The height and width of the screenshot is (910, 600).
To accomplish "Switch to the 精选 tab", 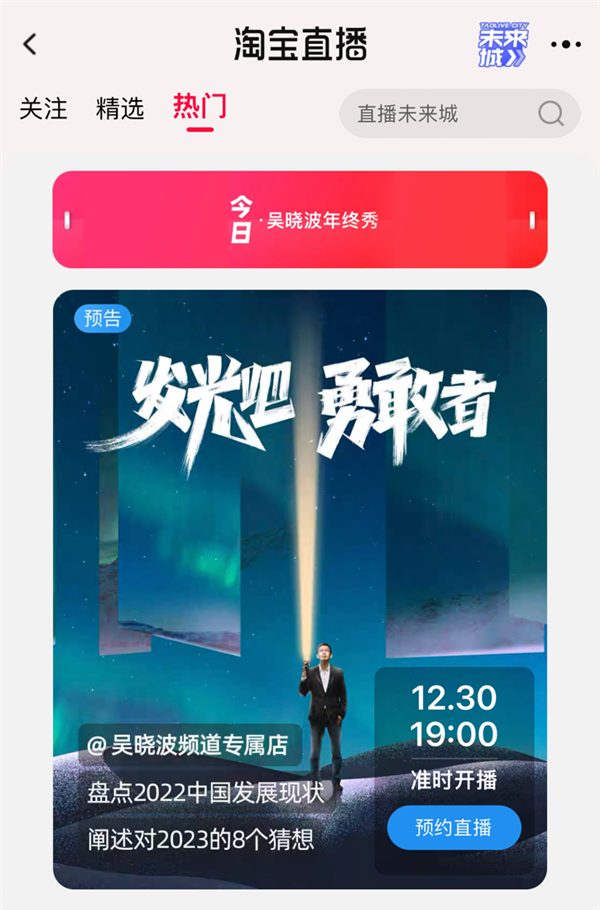I will click(120, 109).
